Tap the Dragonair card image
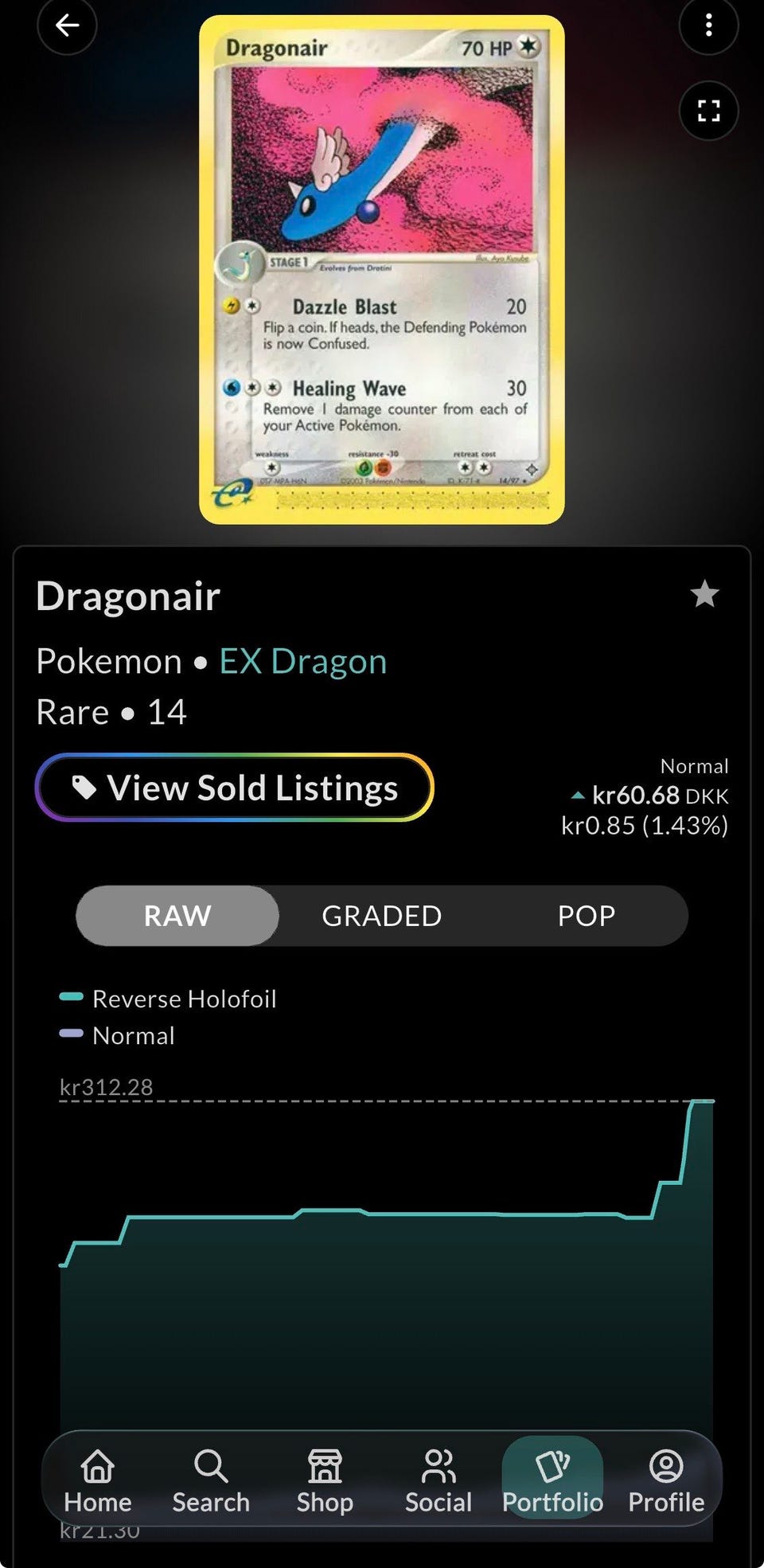Image resolution: width=764 pixels, height=1568 pixels. pos(382,270)
